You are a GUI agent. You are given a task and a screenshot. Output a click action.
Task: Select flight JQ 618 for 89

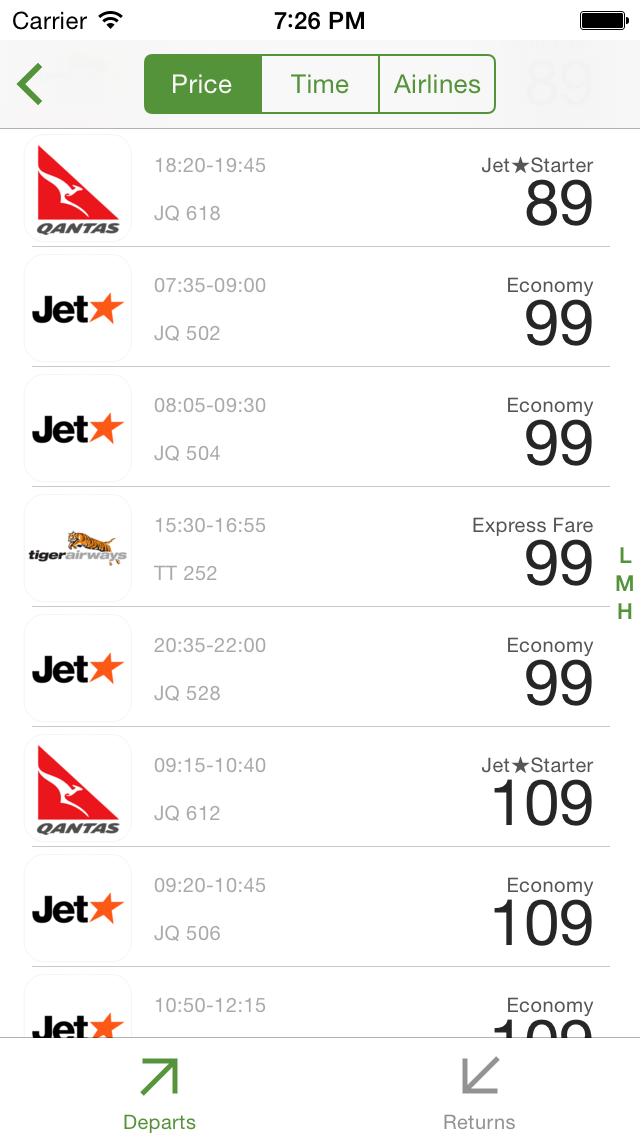(320, 188)
